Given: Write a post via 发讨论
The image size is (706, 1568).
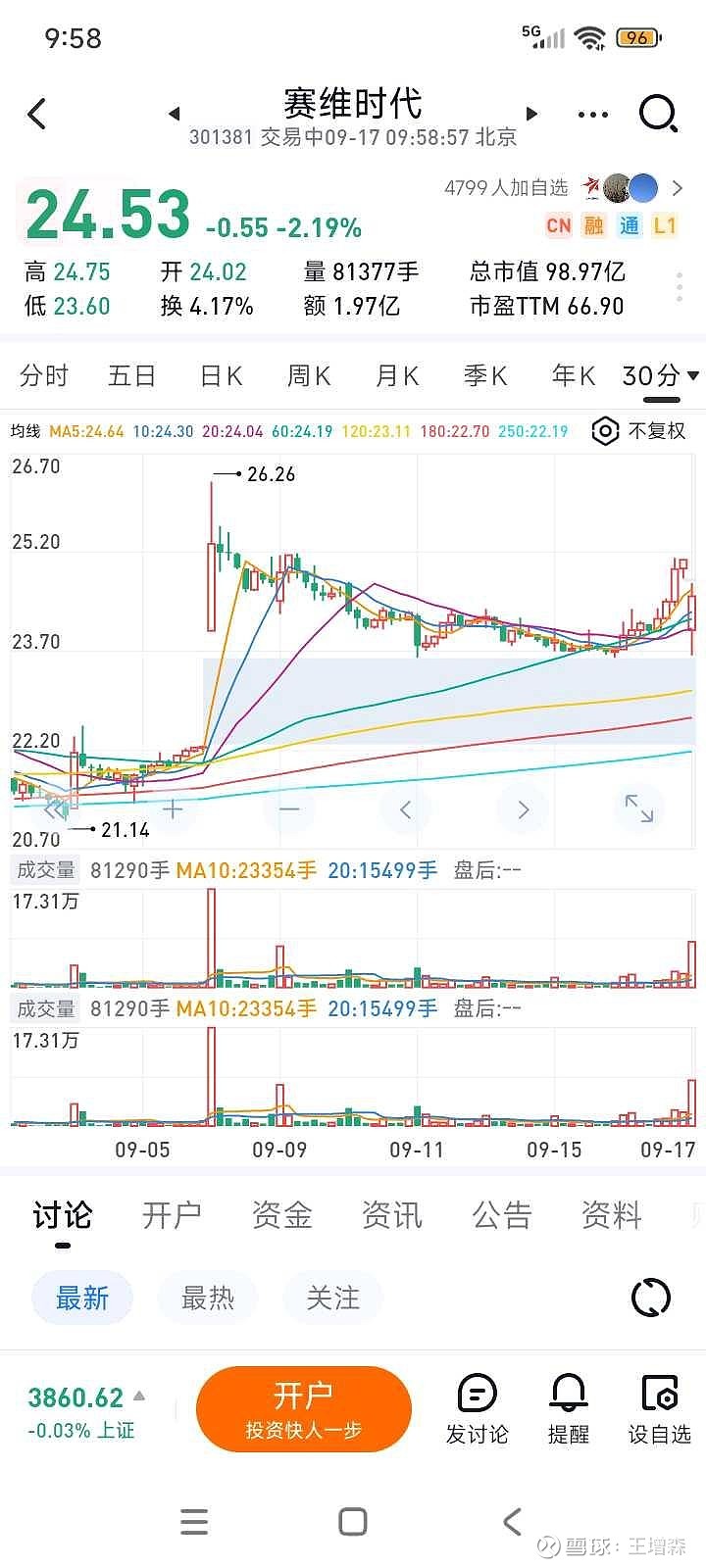Looking at the screenshot, I should pyautogui.click(x=477, y=1409).
